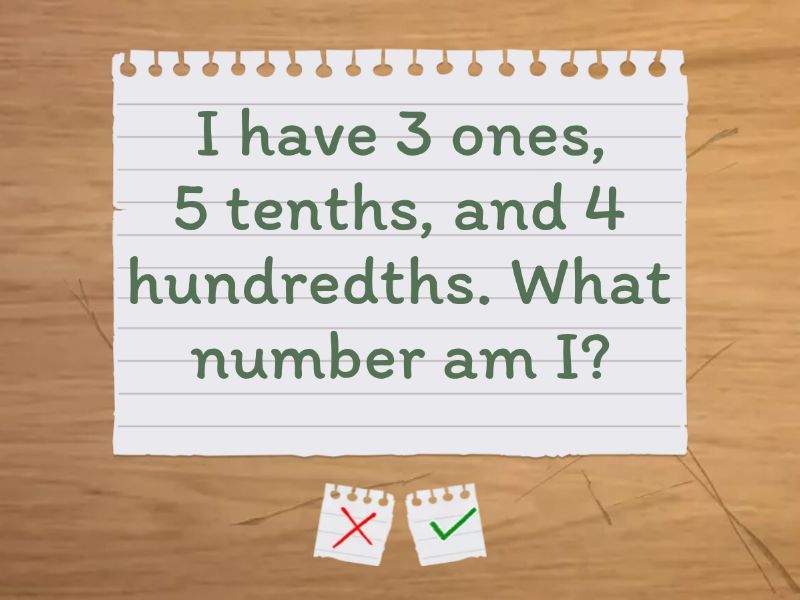This screenshot has height=600, width=800.
Task: Mark the answer as wrong with the red X
Action: pyautogui.click(x=357, y=525)
